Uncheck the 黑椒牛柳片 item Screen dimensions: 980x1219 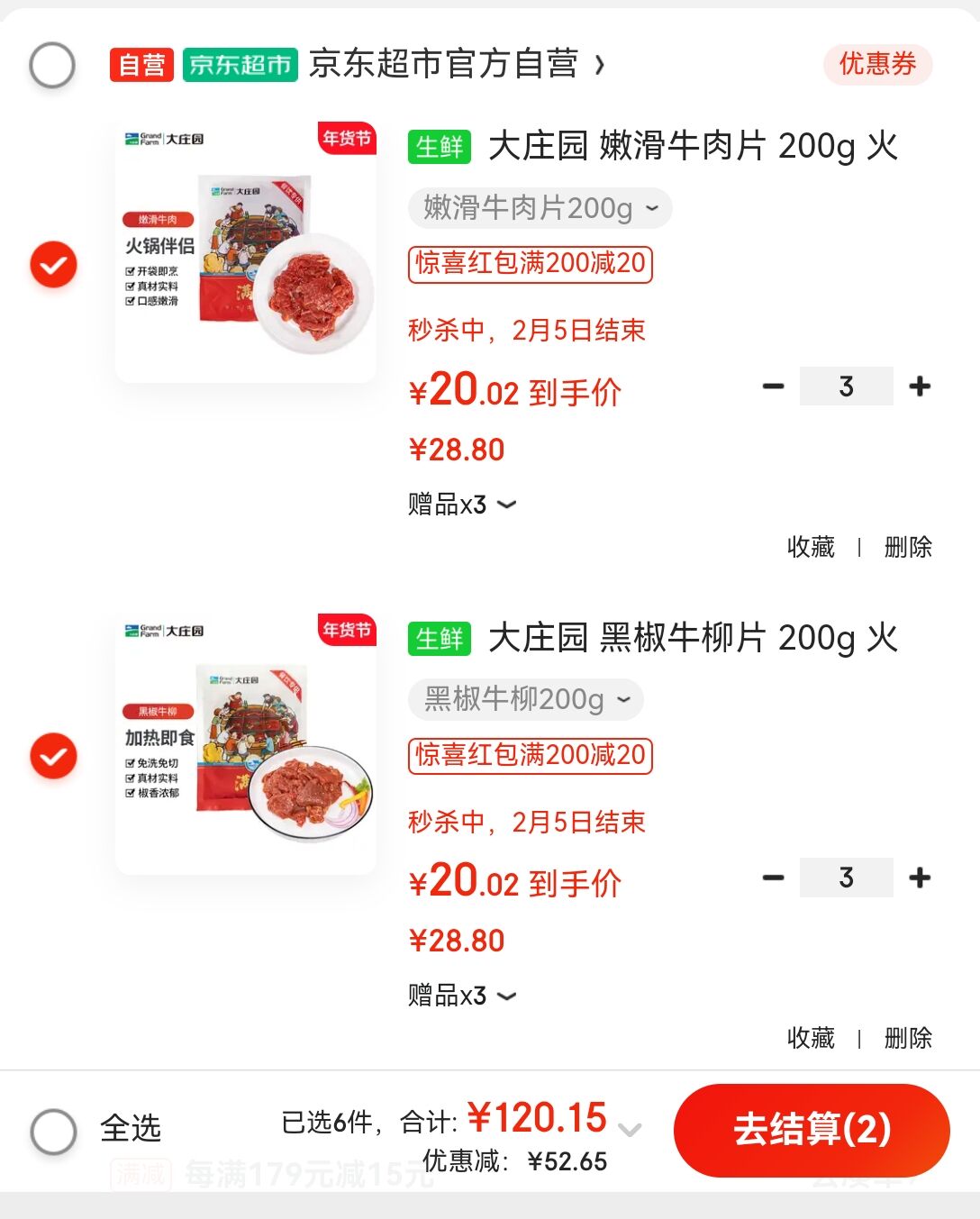[x=54, y=756]
